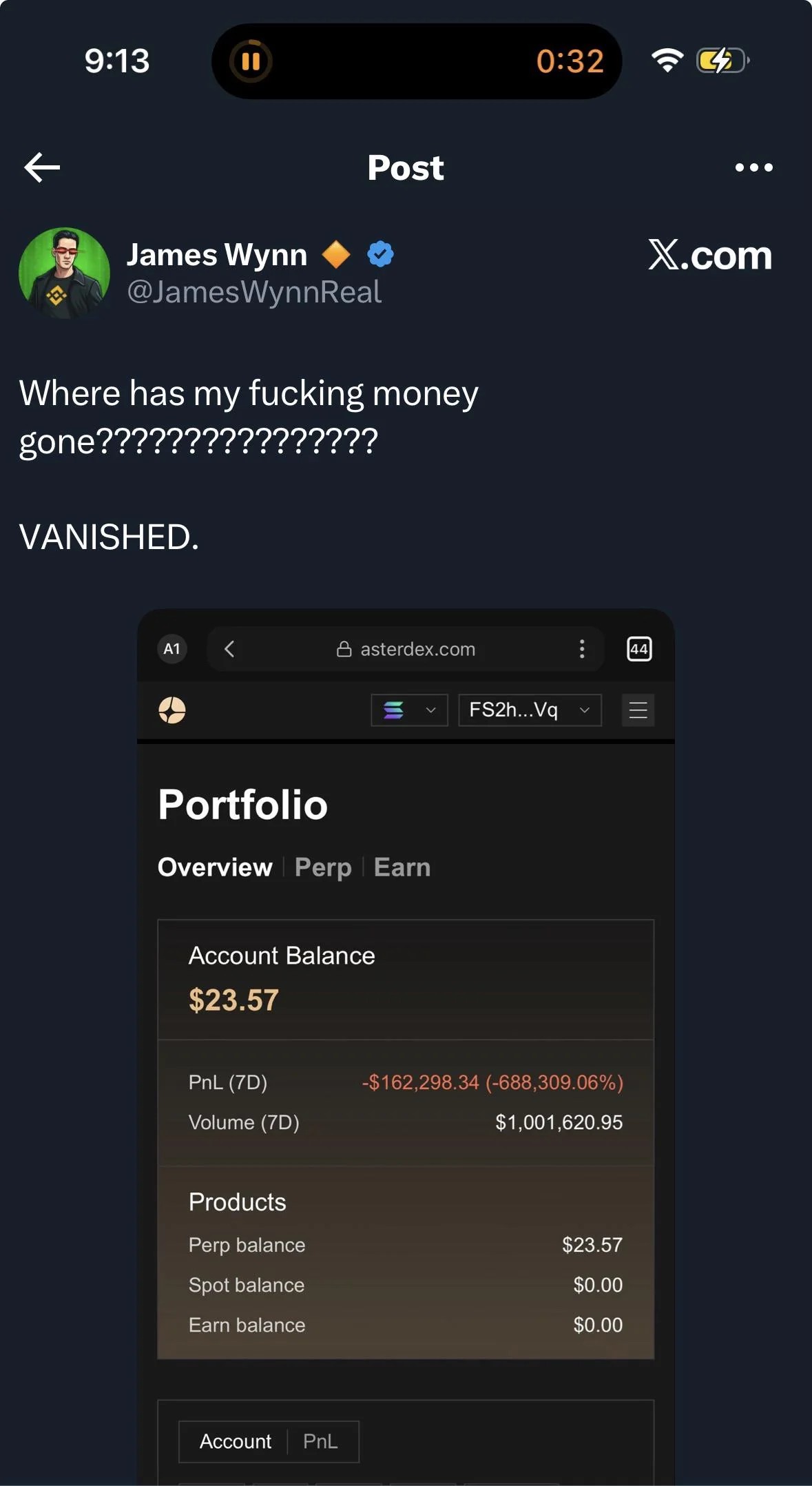812x1486 pixels.
Task: Visit the @JamesWynnReal profile via name
Action: [217, 255]
